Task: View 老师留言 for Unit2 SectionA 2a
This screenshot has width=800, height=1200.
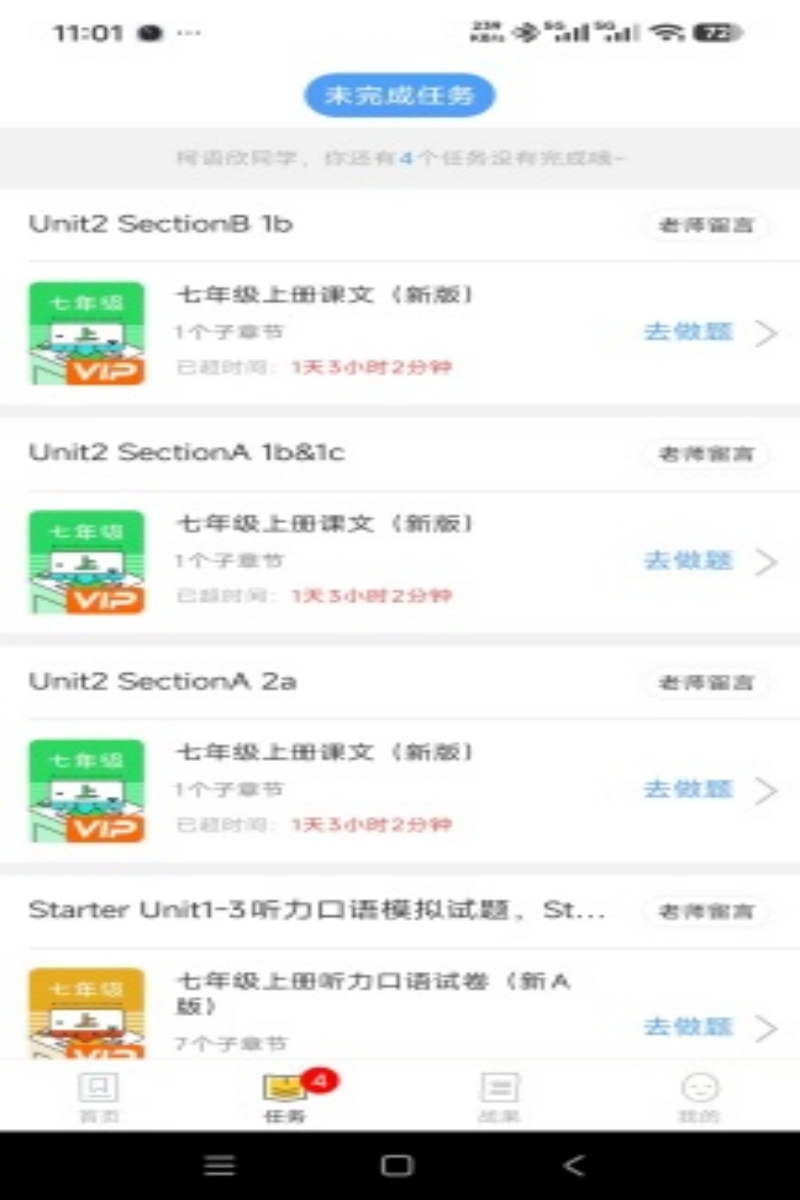Action: pyautogui.click(x=705, y=683)
